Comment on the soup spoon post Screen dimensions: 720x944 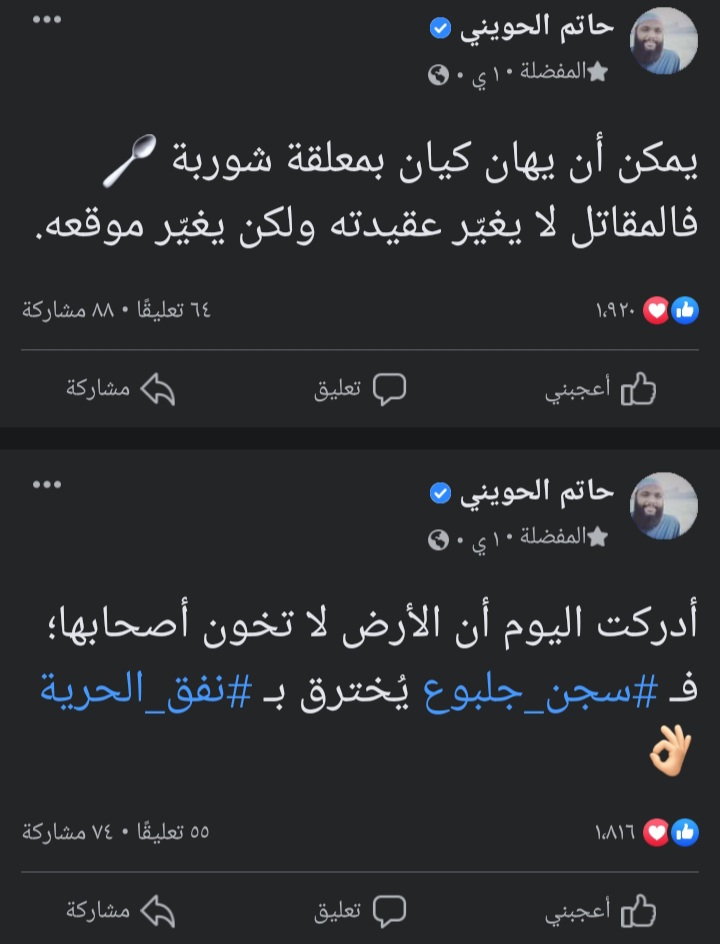pyautogui.click(x=360, y=389)
